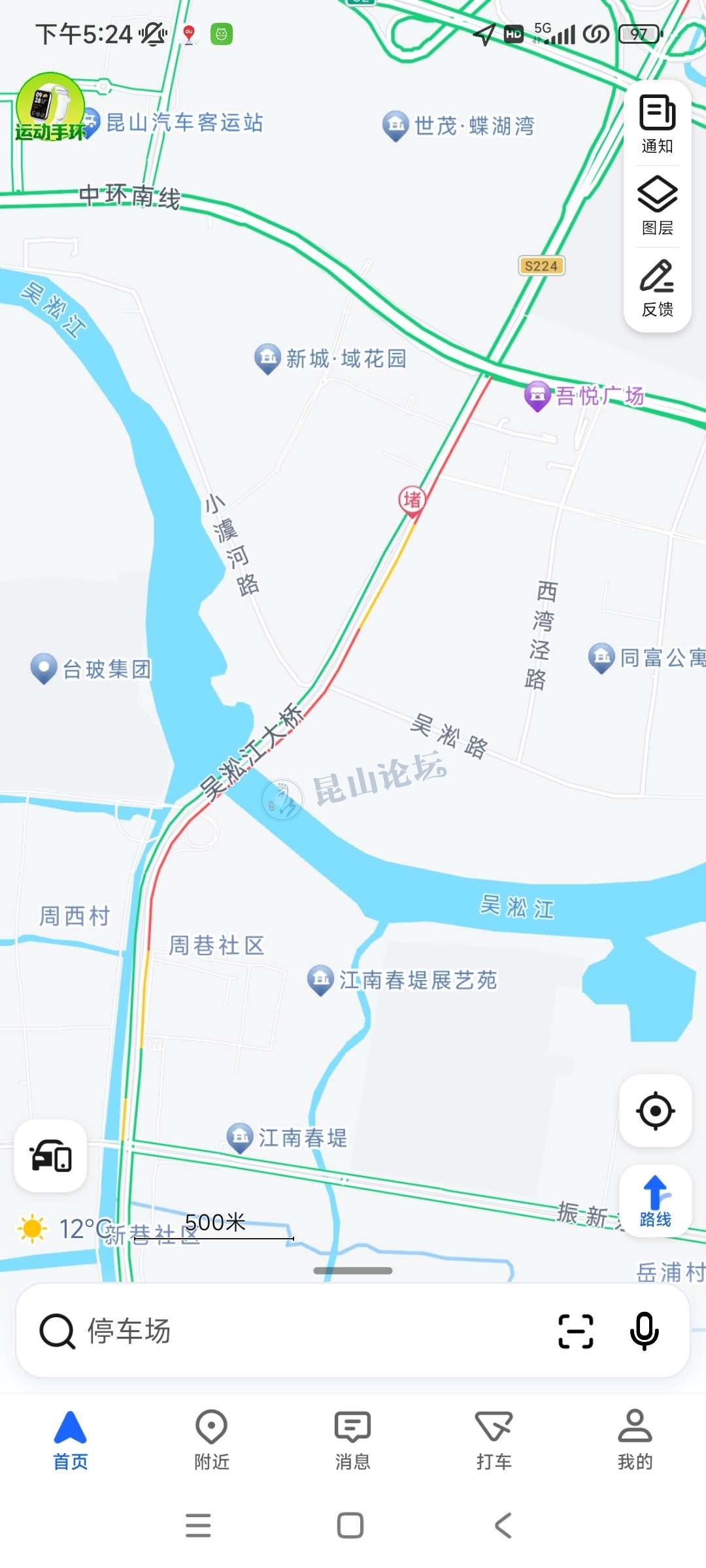Center the map on my location
The height and width of the screenshot is (1568, 706).
[x=655, y=1110]
